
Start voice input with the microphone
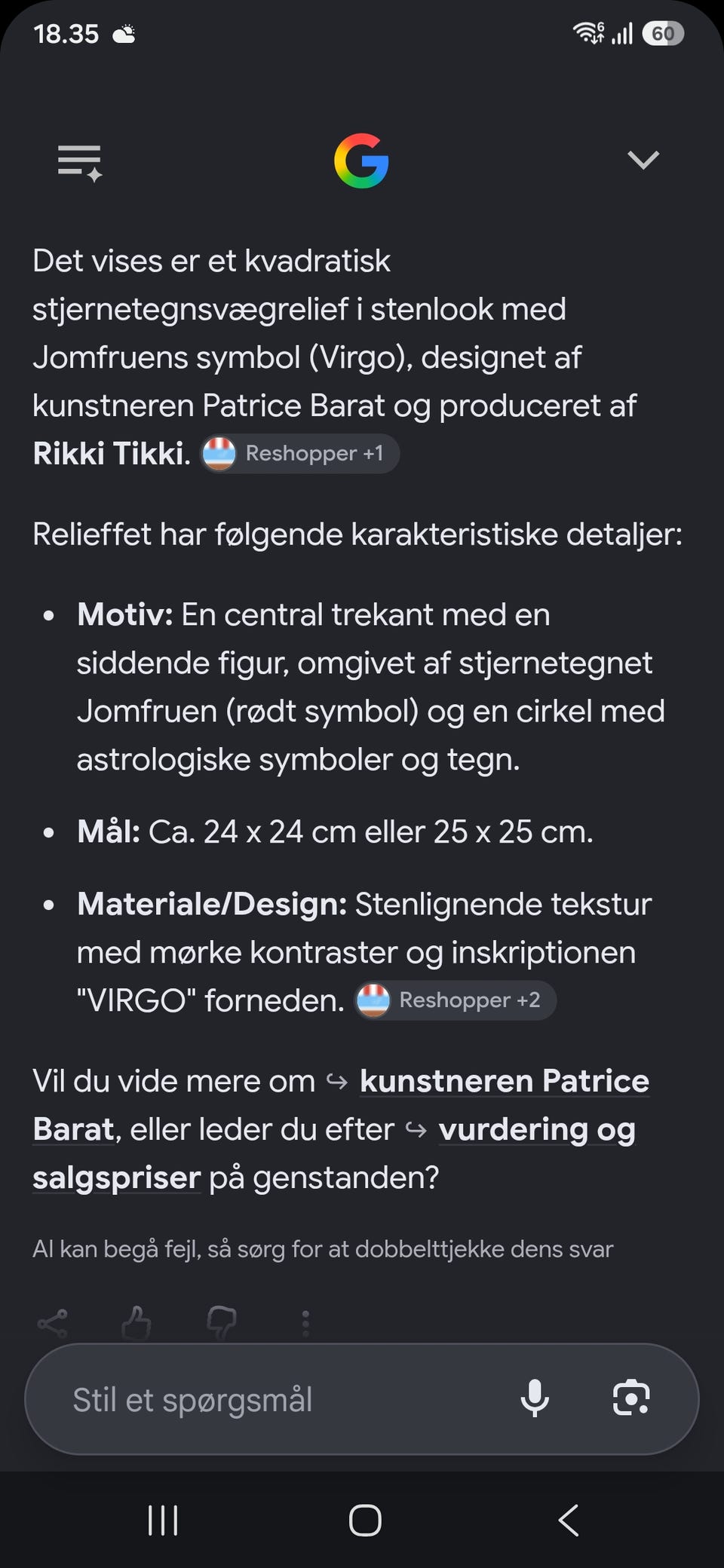pos(535,1398)
